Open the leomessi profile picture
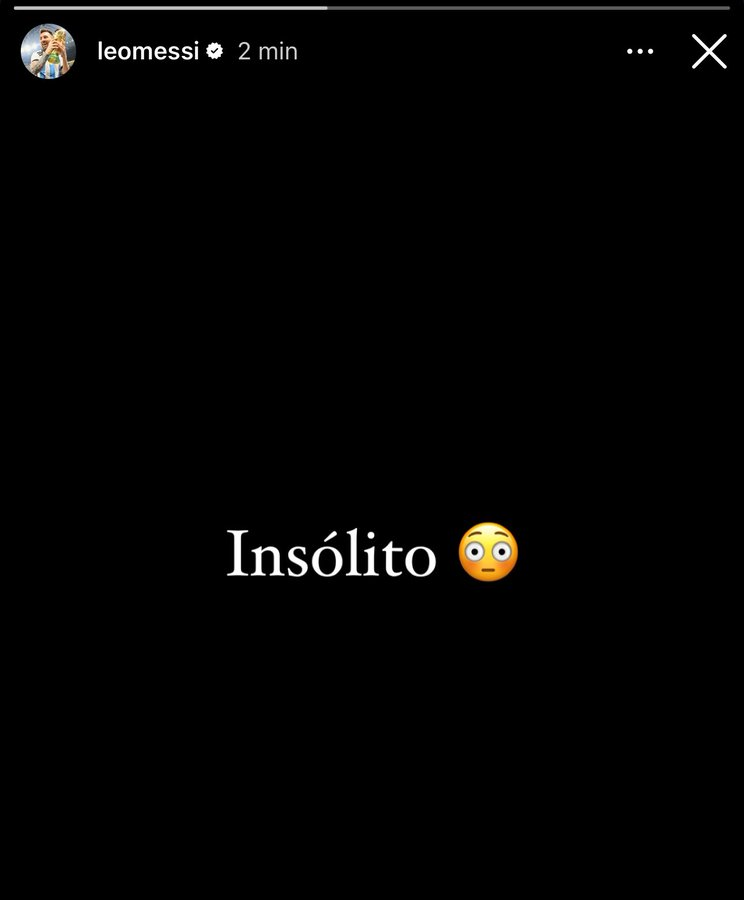The image size is (744, 900). pyautogui.click(x=48, y=51)
